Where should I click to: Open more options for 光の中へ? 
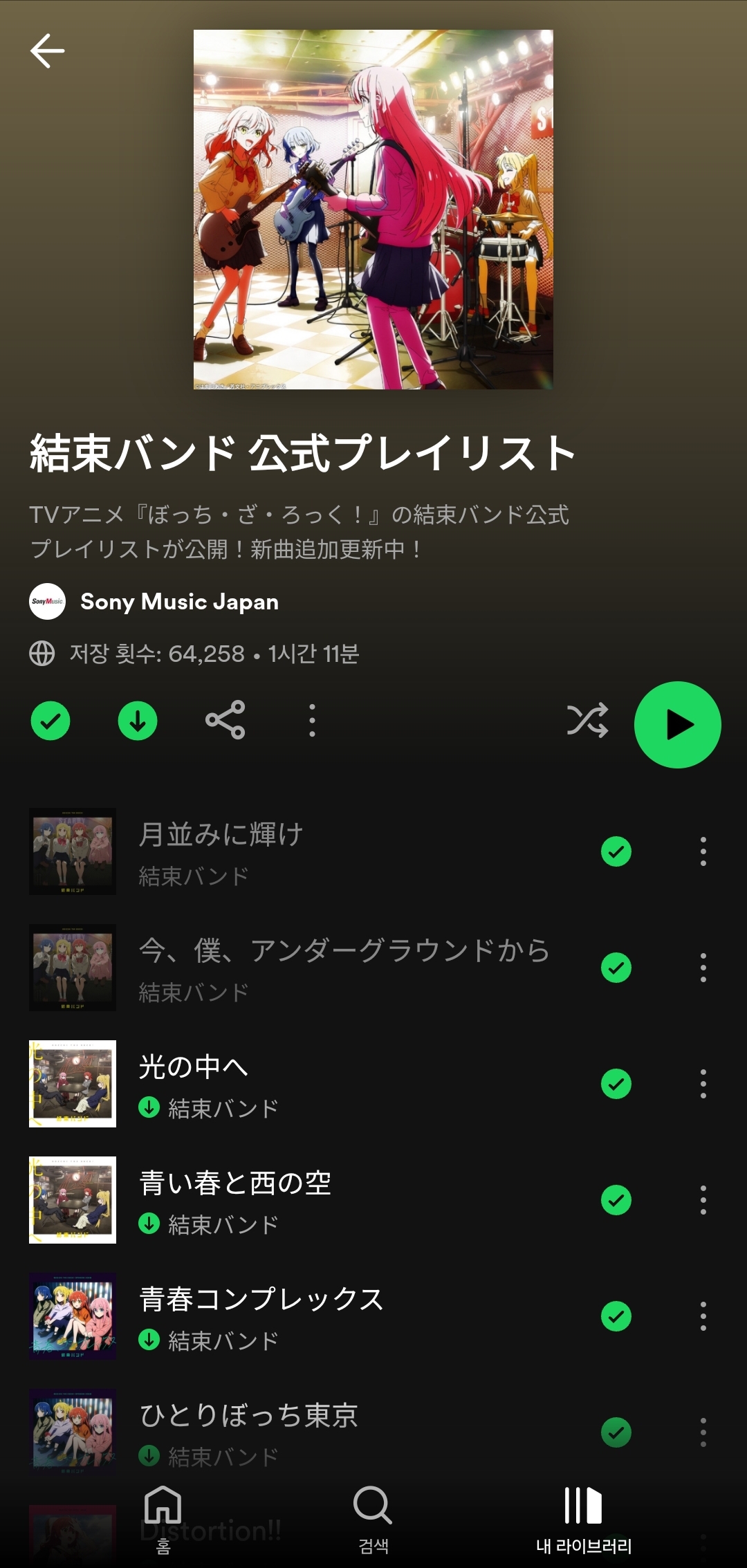703,1084
